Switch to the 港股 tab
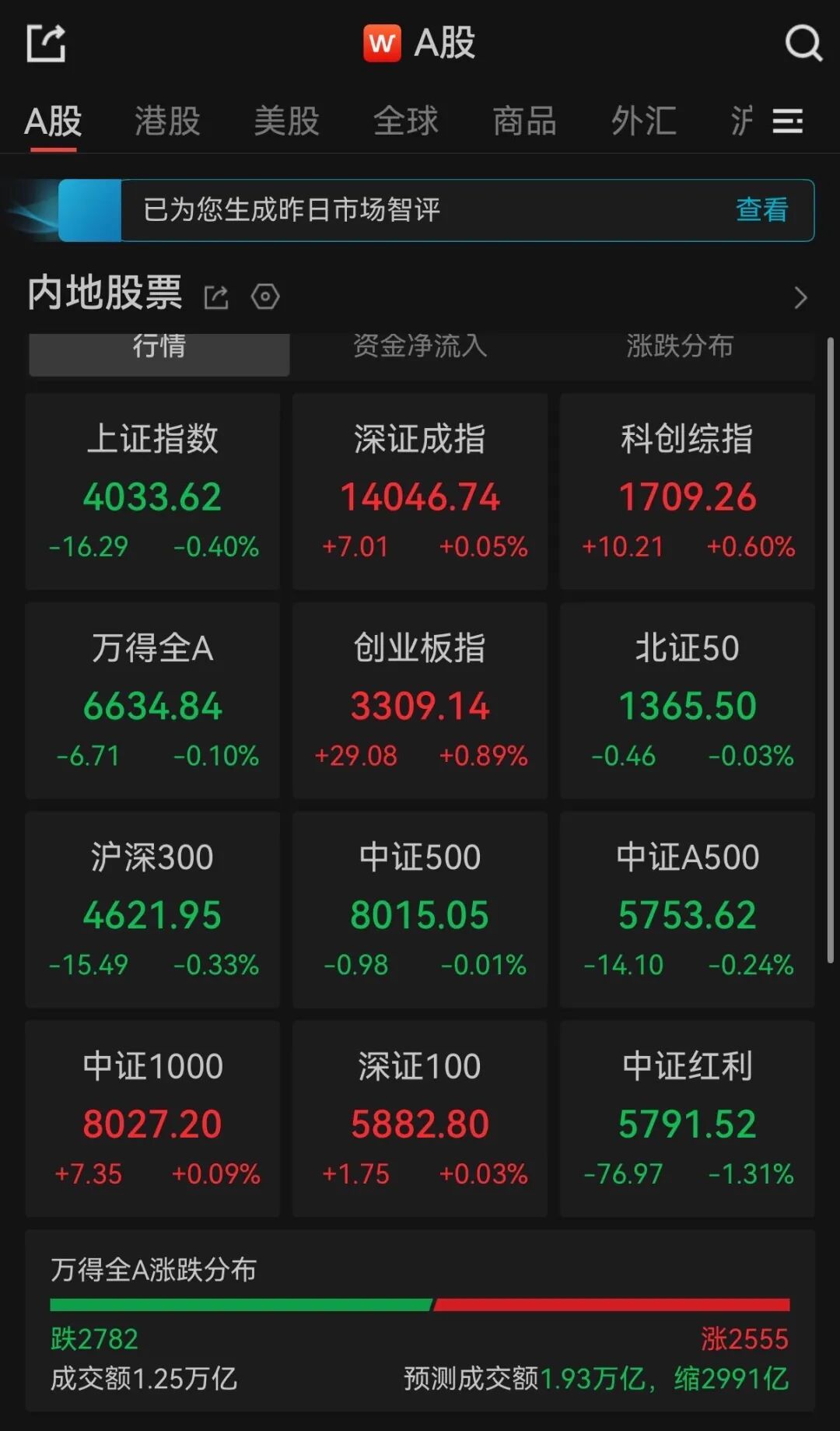This screenshot has height=1431, width=840. pyautogui.click(x=167, y=121)
